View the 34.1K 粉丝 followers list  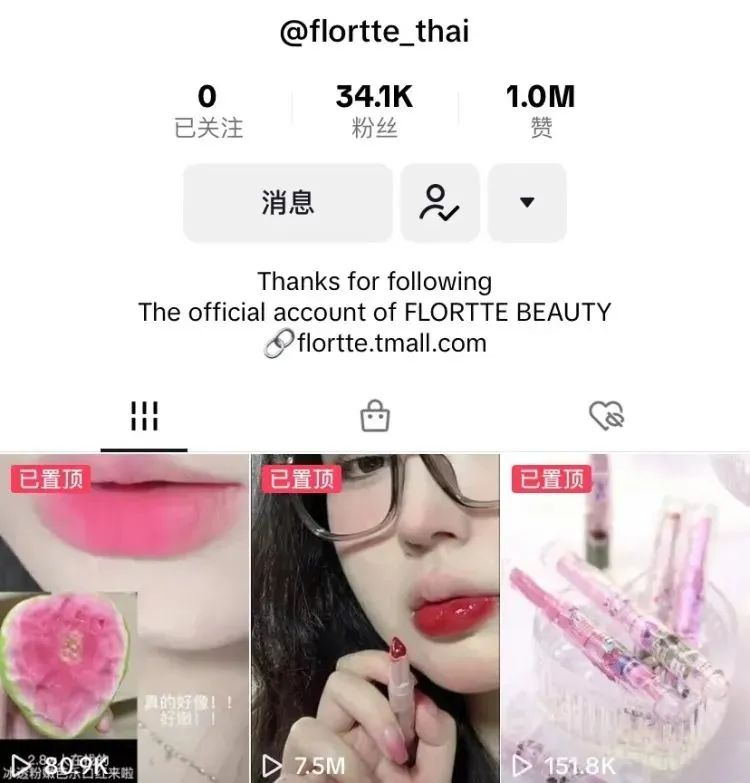[374, 111]
